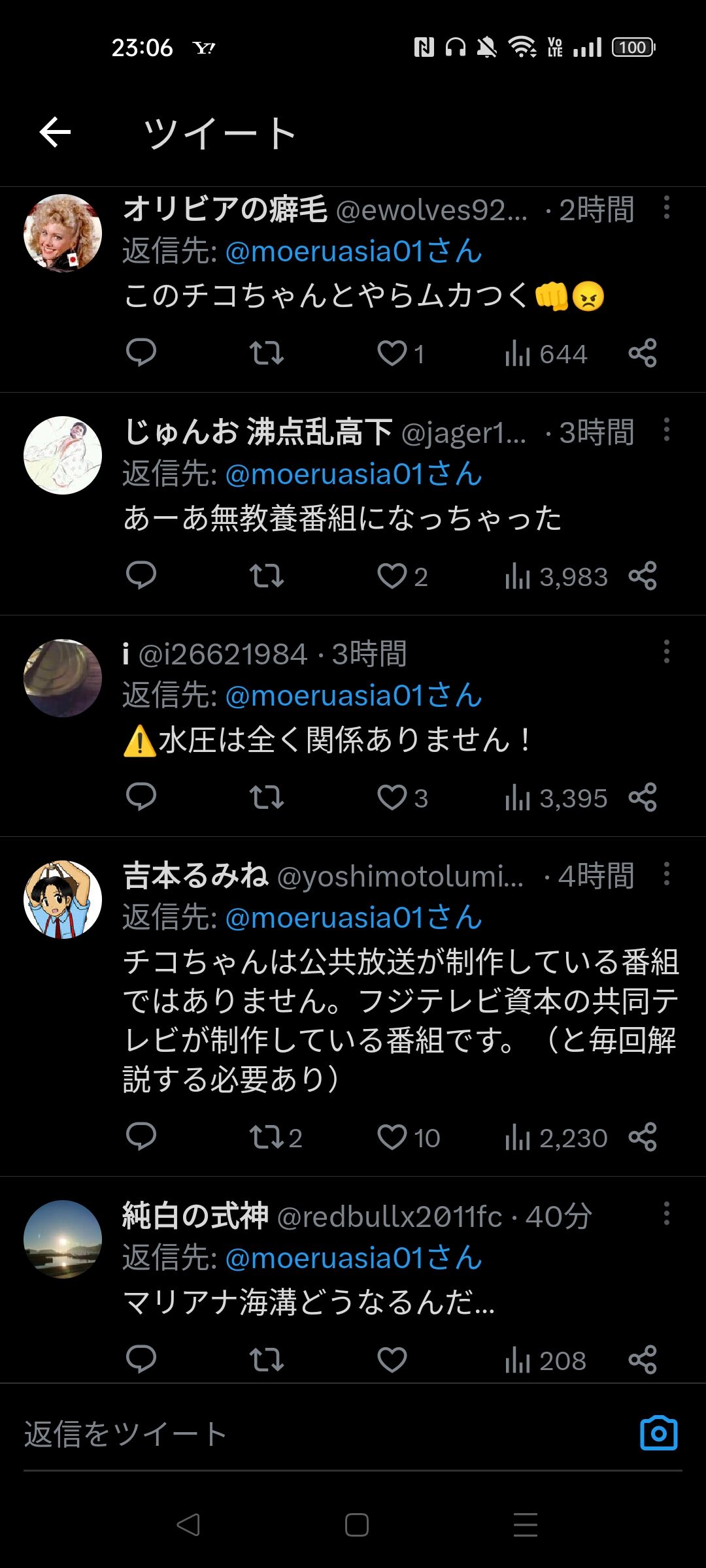Like 純白の式神's reply about マリアナ海溝
This screenshot has width=706, height=1568.
click(392, 1360)
